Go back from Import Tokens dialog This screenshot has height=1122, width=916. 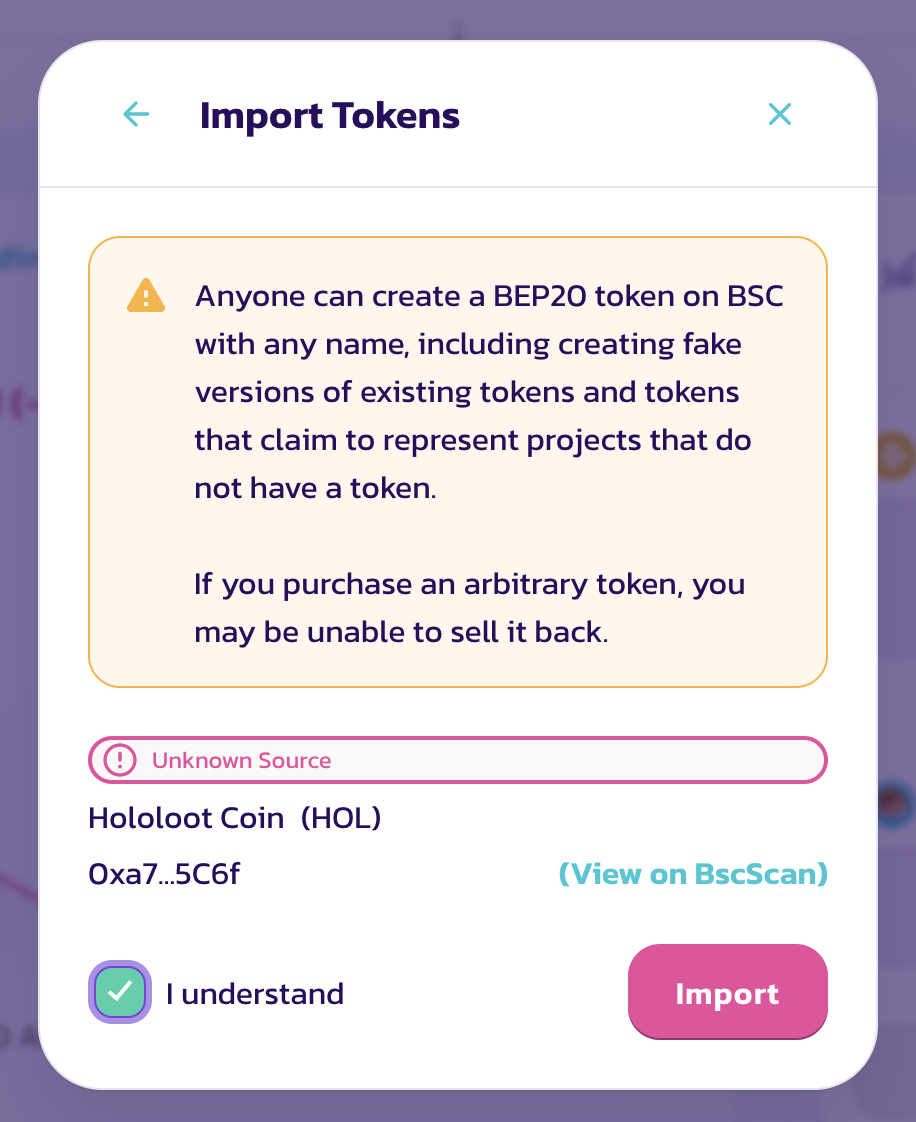[136, 115]
